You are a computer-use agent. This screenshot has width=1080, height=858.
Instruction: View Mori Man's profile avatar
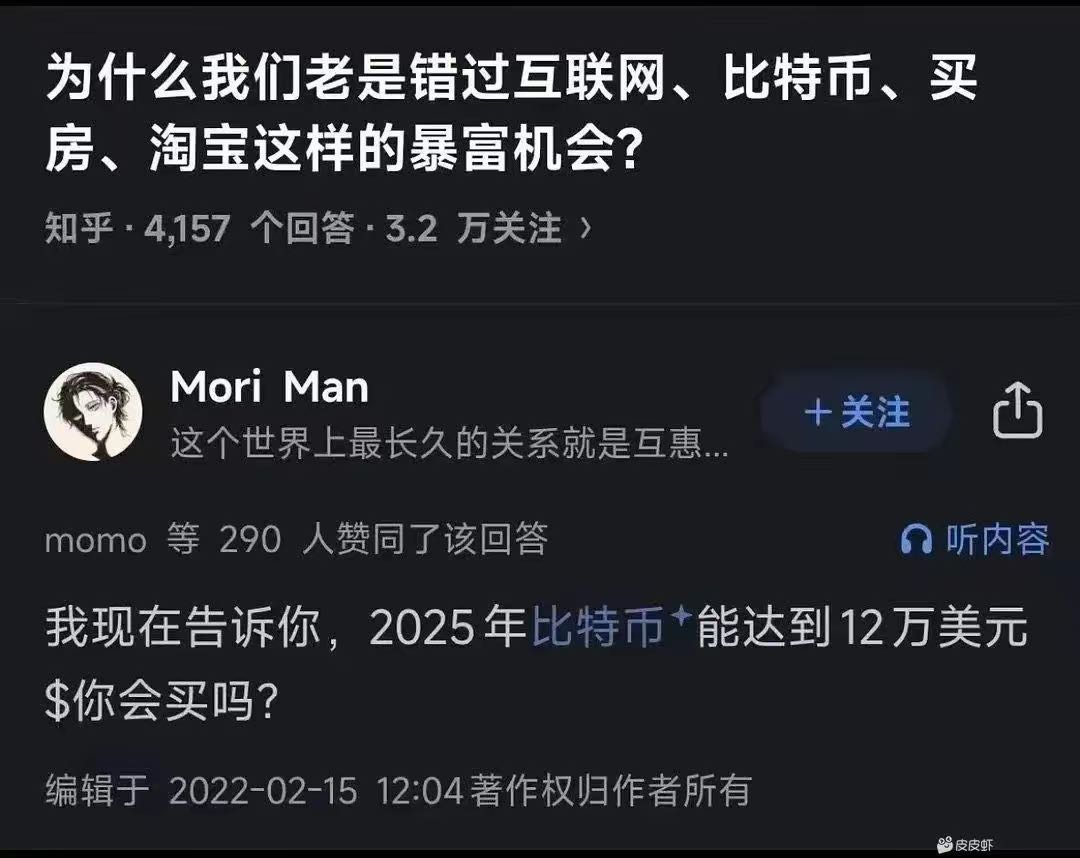click(93, 412)
